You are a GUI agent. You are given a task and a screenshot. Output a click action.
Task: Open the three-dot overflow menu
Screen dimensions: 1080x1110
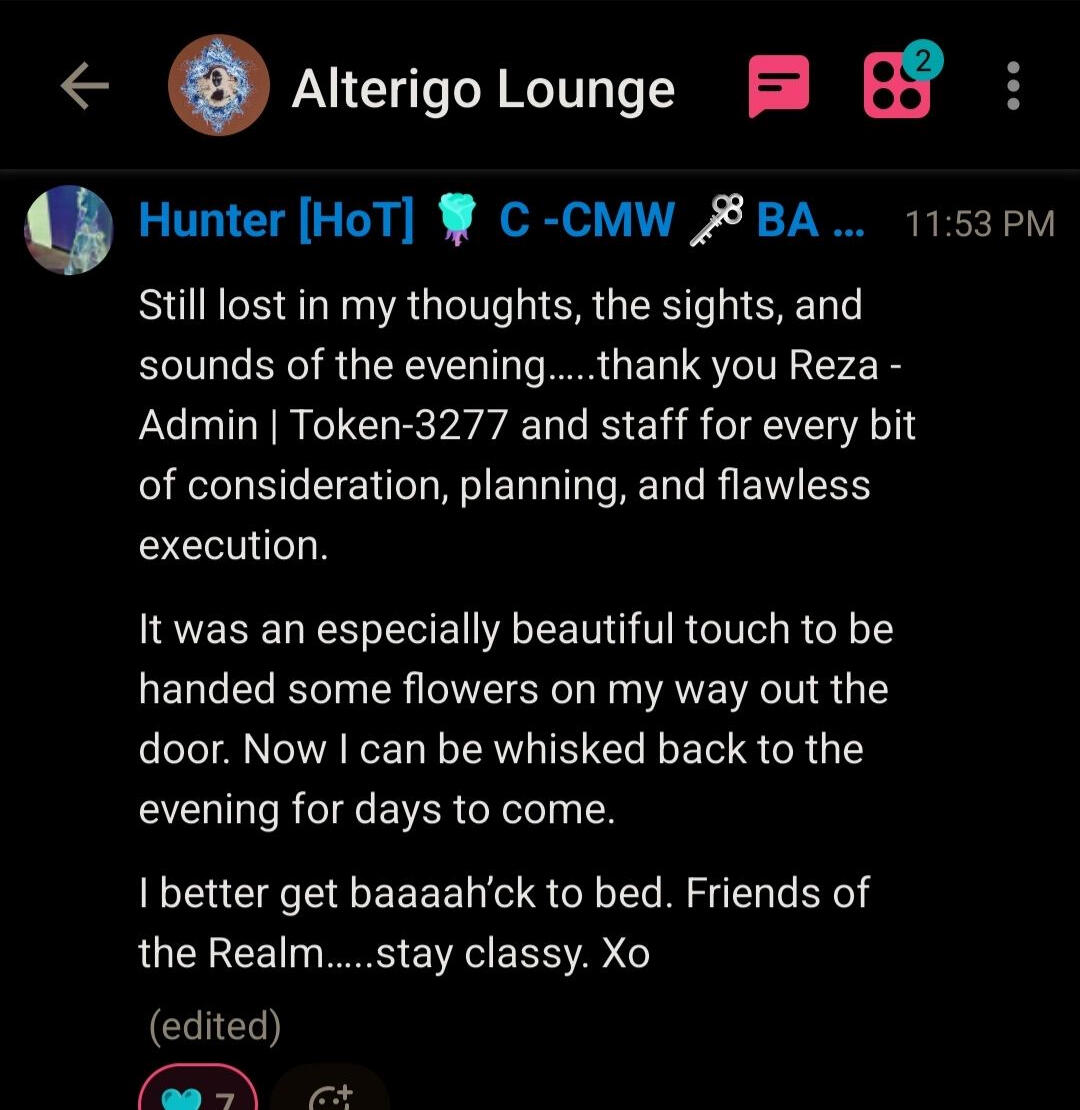pos(1013,87)
